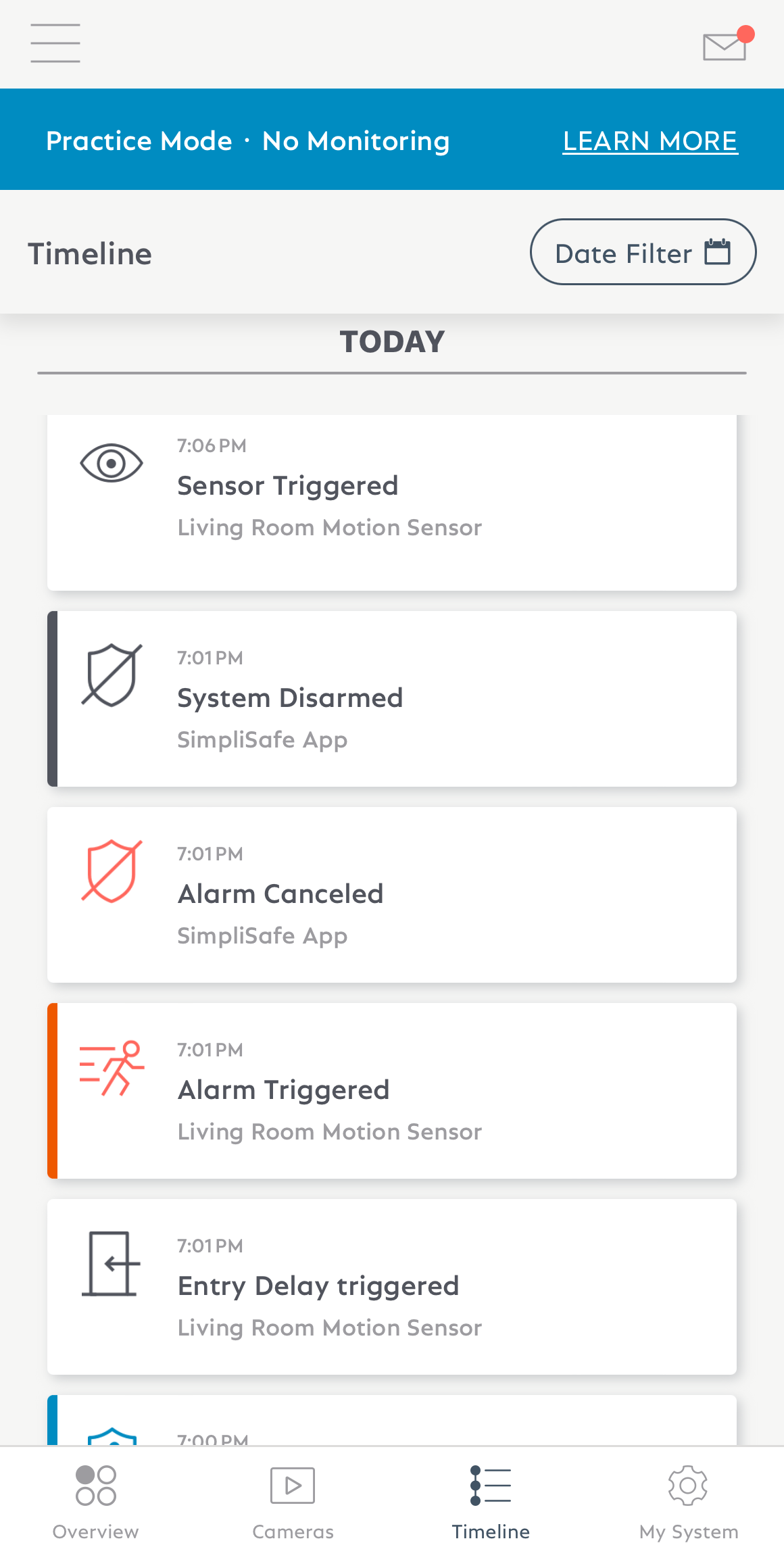784x1566 pixels.
Task: Open the Entry Delay triggered event
Action: [x=392, y=1286]
